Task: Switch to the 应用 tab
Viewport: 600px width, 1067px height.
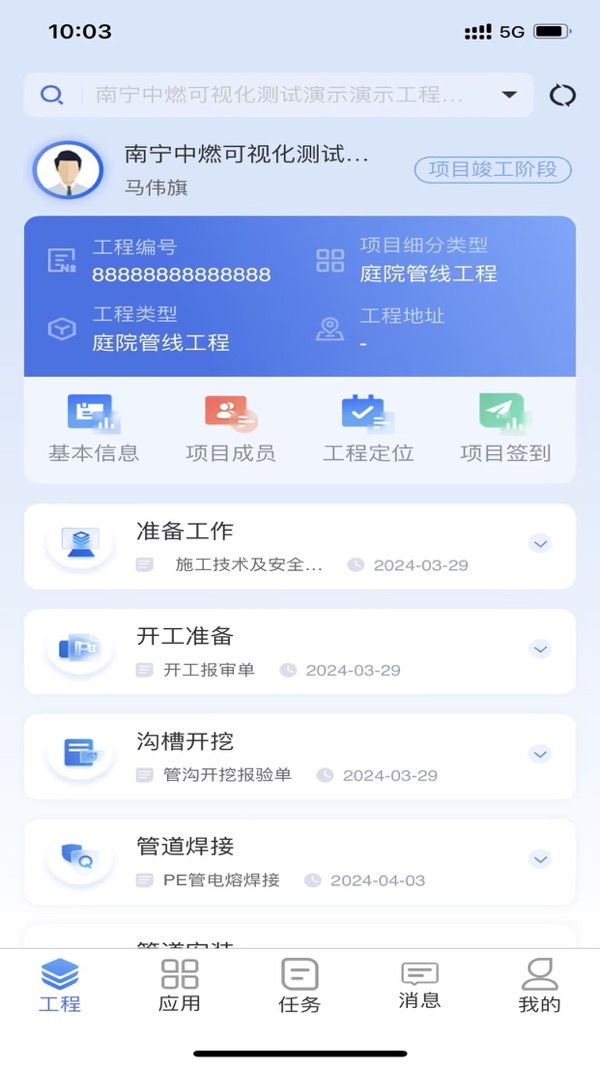Action: 180,985
